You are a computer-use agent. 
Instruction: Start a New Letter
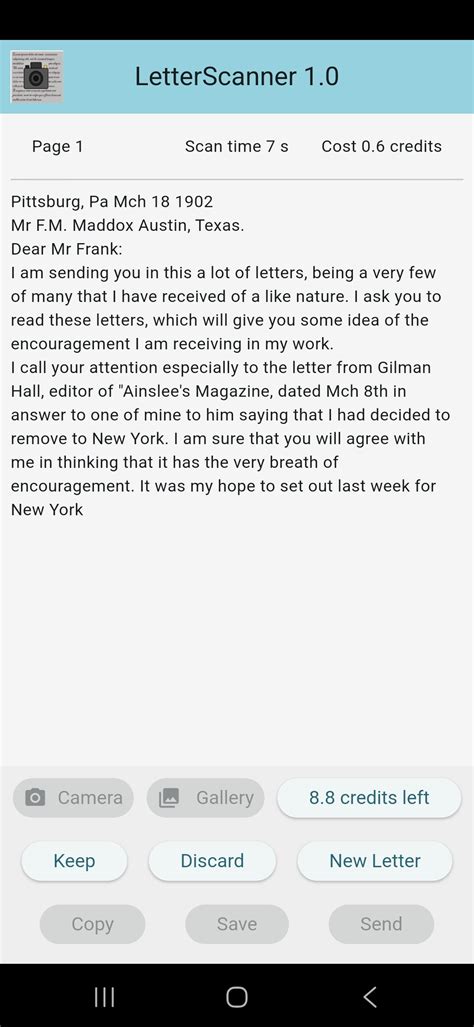pyautogui.click(x=374, y=861)
